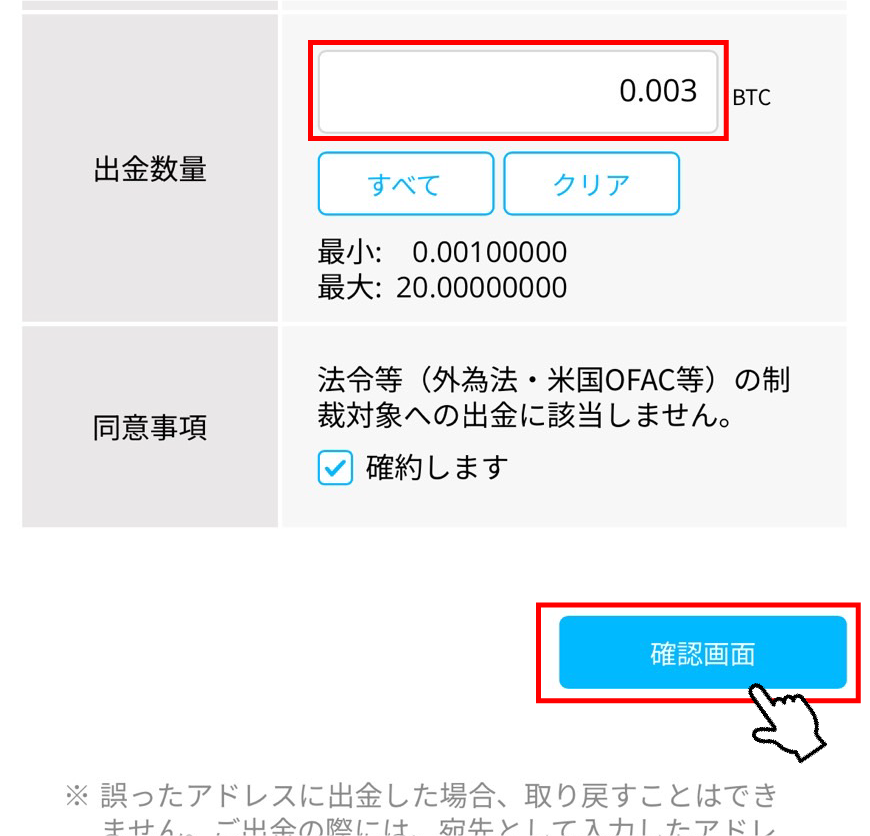Proceed to 確認画面

[702, 653]
